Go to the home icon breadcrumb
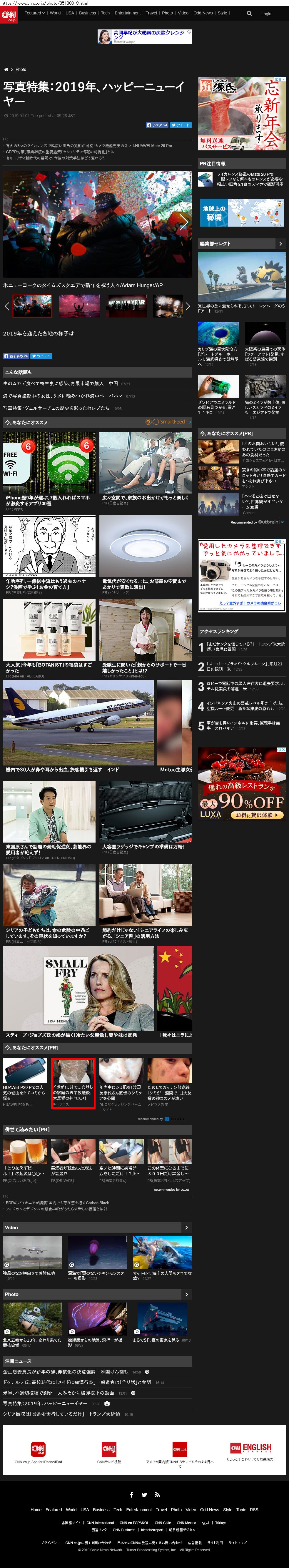This screenshot has height=1568, width=289. click(x=6, y=69)
